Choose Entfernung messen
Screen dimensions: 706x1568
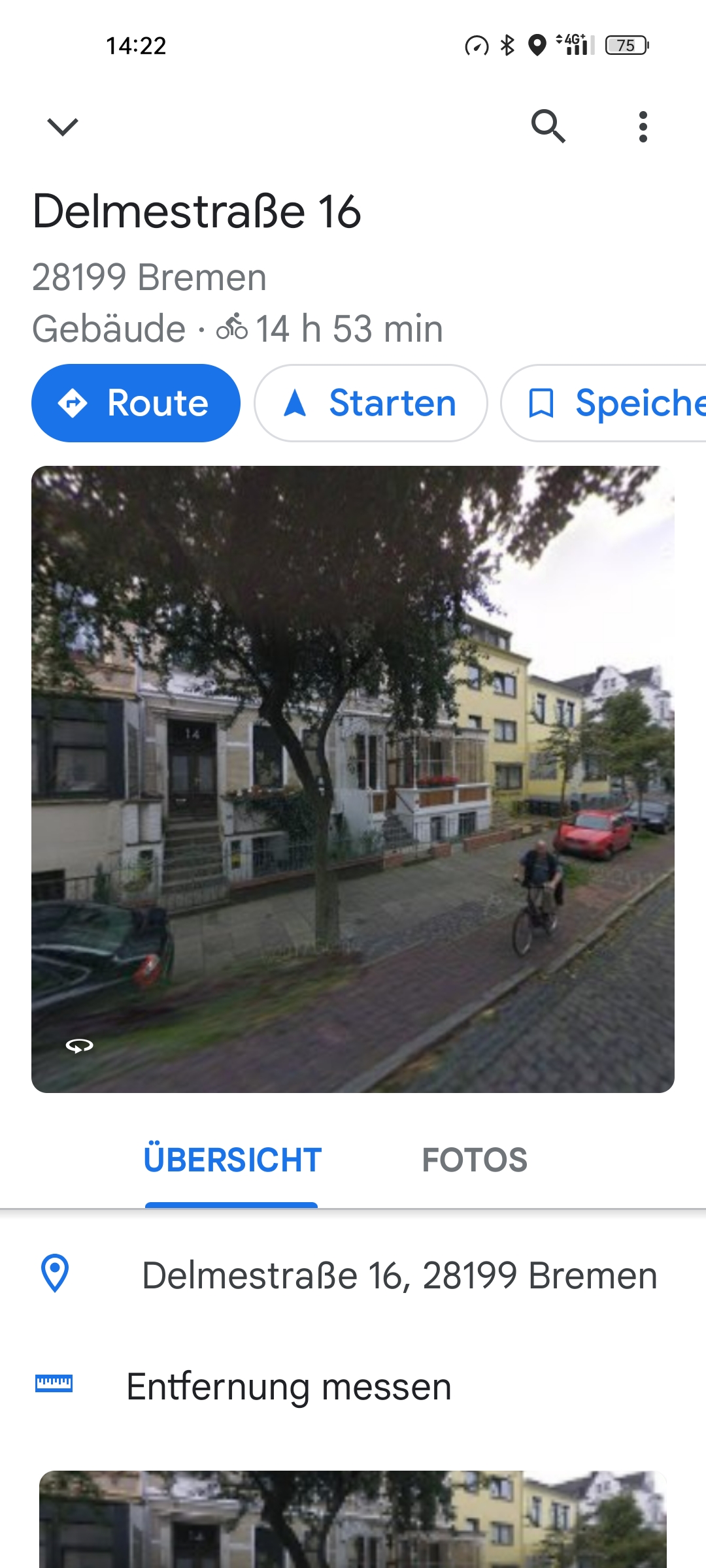[x=288, y=1386]
